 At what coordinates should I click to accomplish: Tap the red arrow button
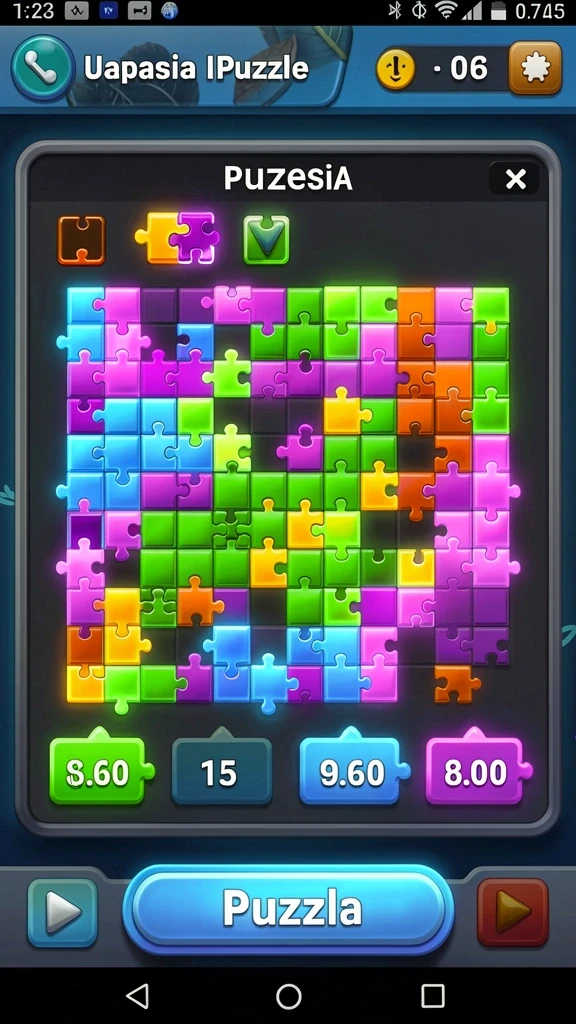click(x=513, y=912)
